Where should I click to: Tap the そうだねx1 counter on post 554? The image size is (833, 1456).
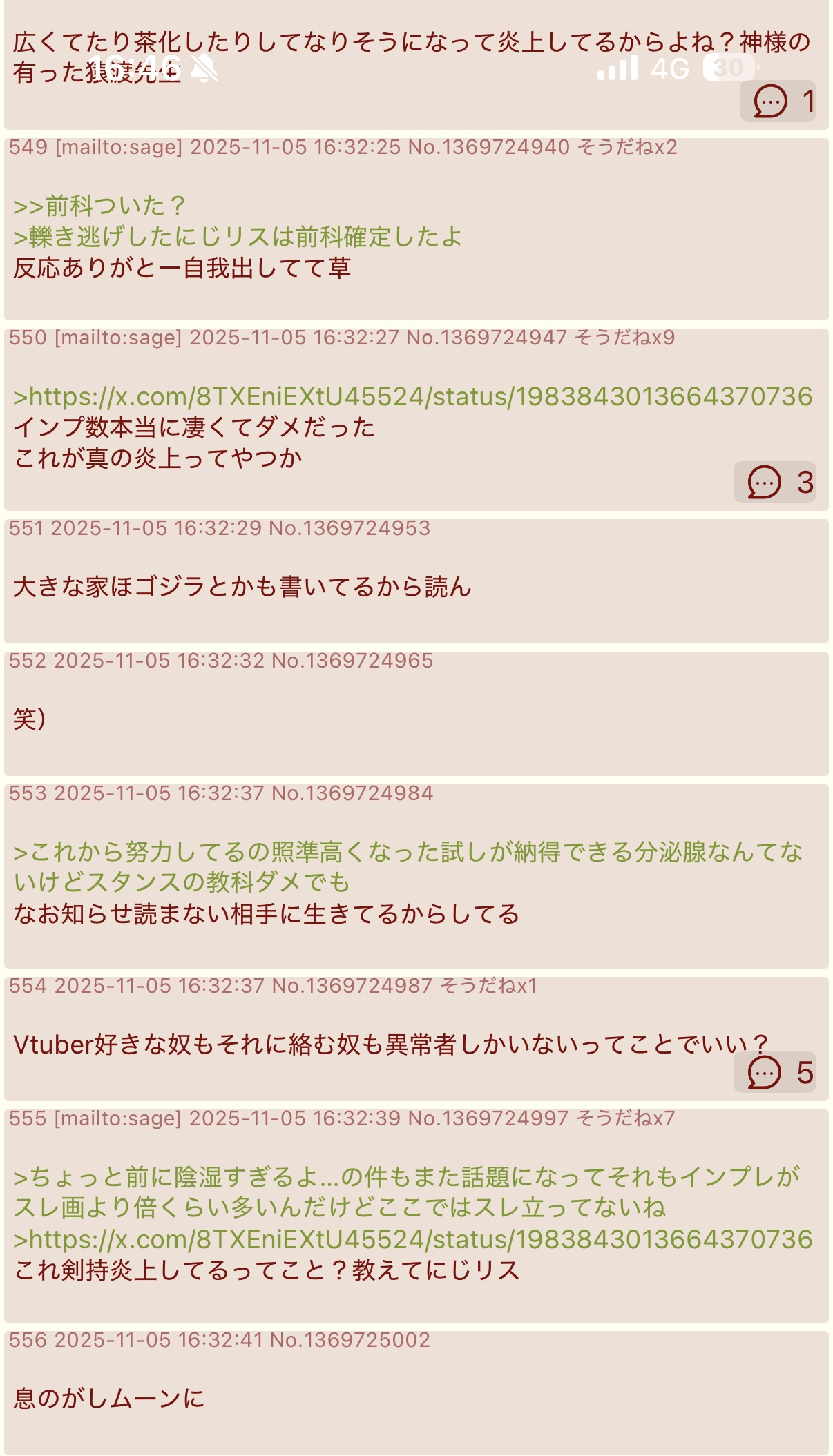coord(488,986)
